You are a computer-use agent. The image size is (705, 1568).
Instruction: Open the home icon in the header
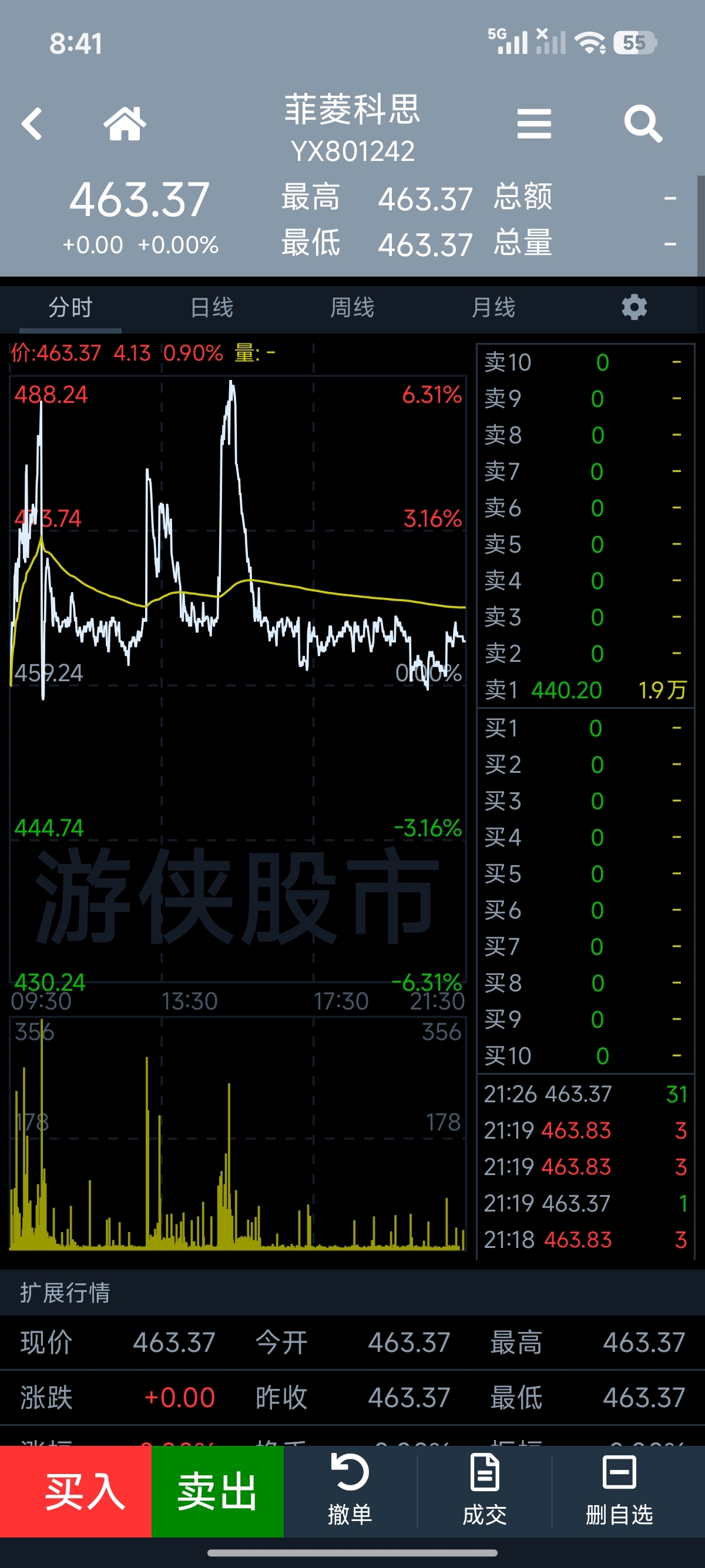point(125,123)
